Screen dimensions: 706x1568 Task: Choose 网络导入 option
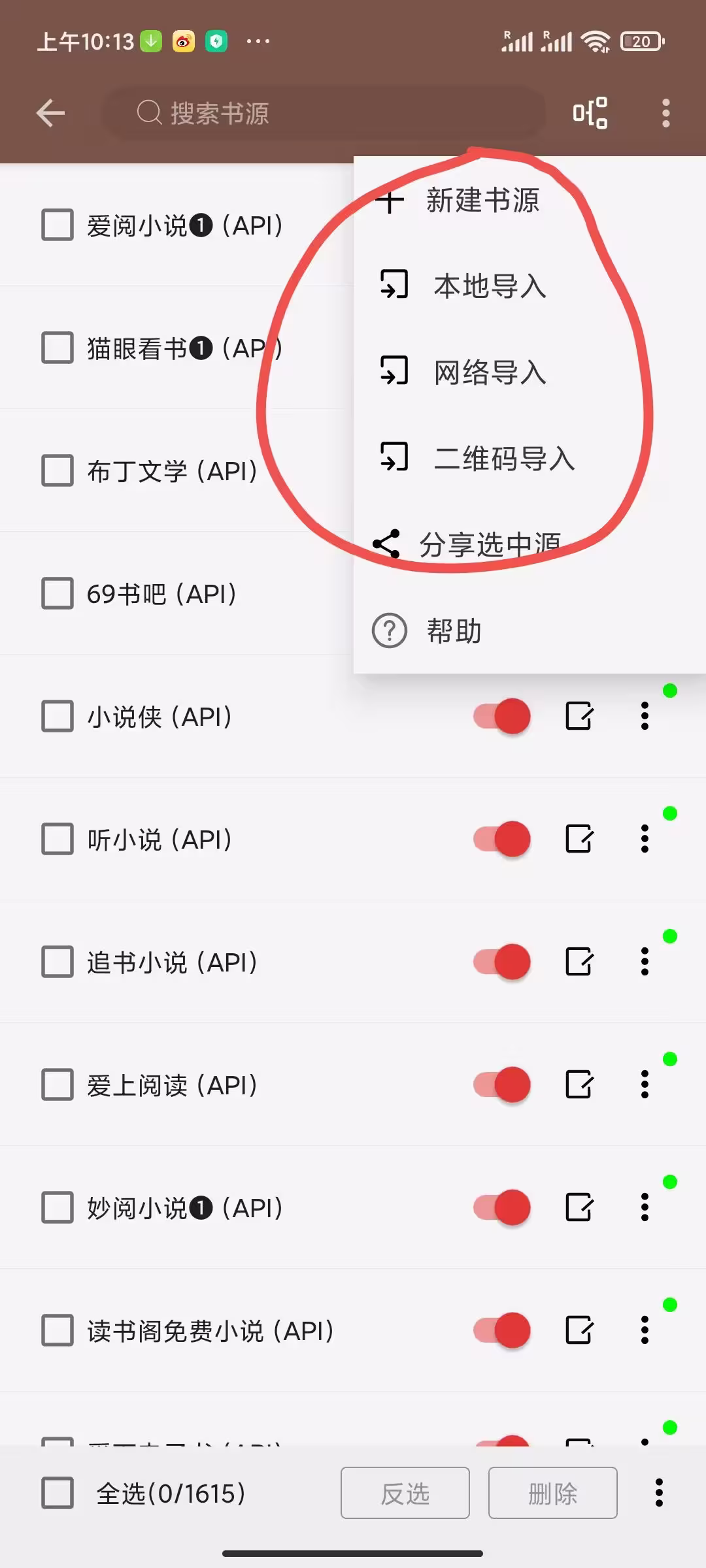[x=489, y=372]
